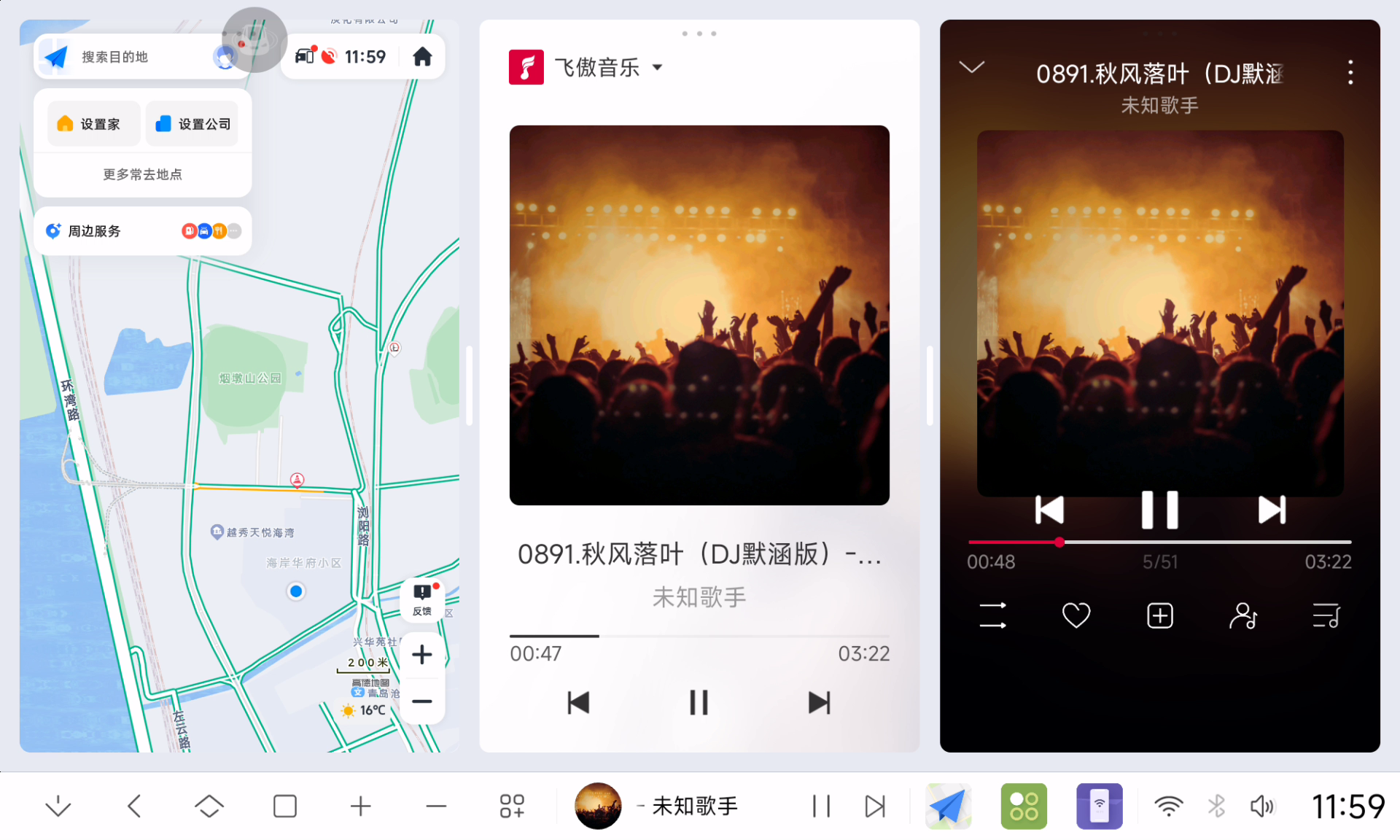Skip to next track in the 飞傲音乐 panel
This screenshot has height=840, width=1400.
click(820, 703)
